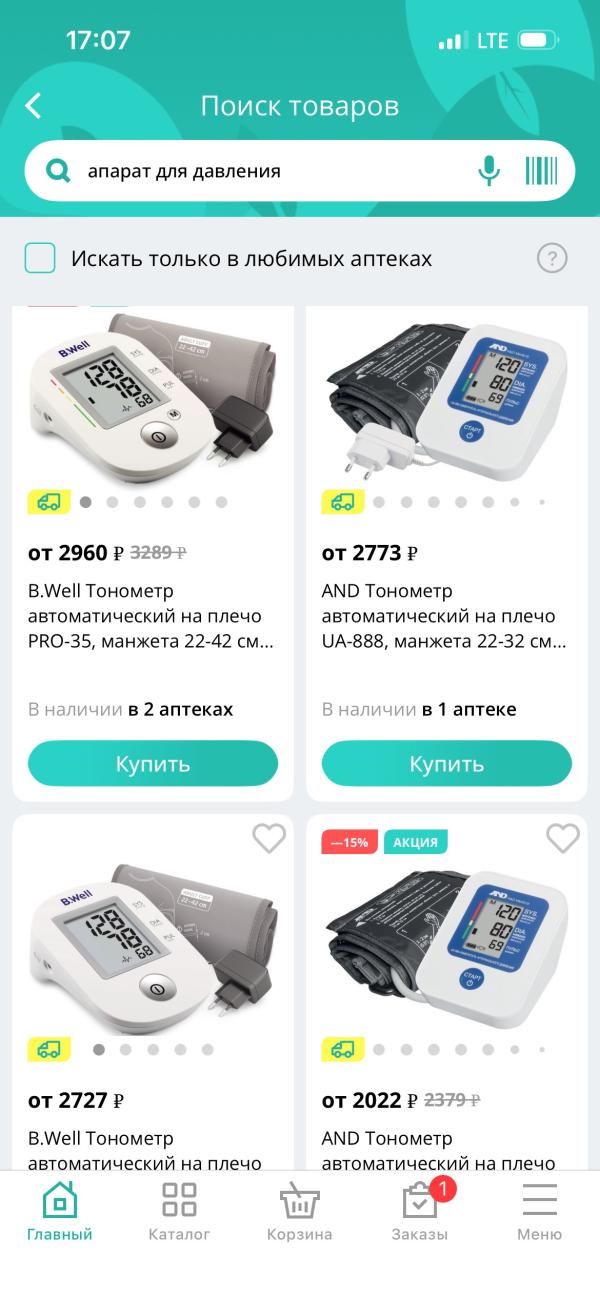600x1297 pixels.
Task: Buy the B.Well PRO-35 tonometer
Action: (x=153, y=764)
